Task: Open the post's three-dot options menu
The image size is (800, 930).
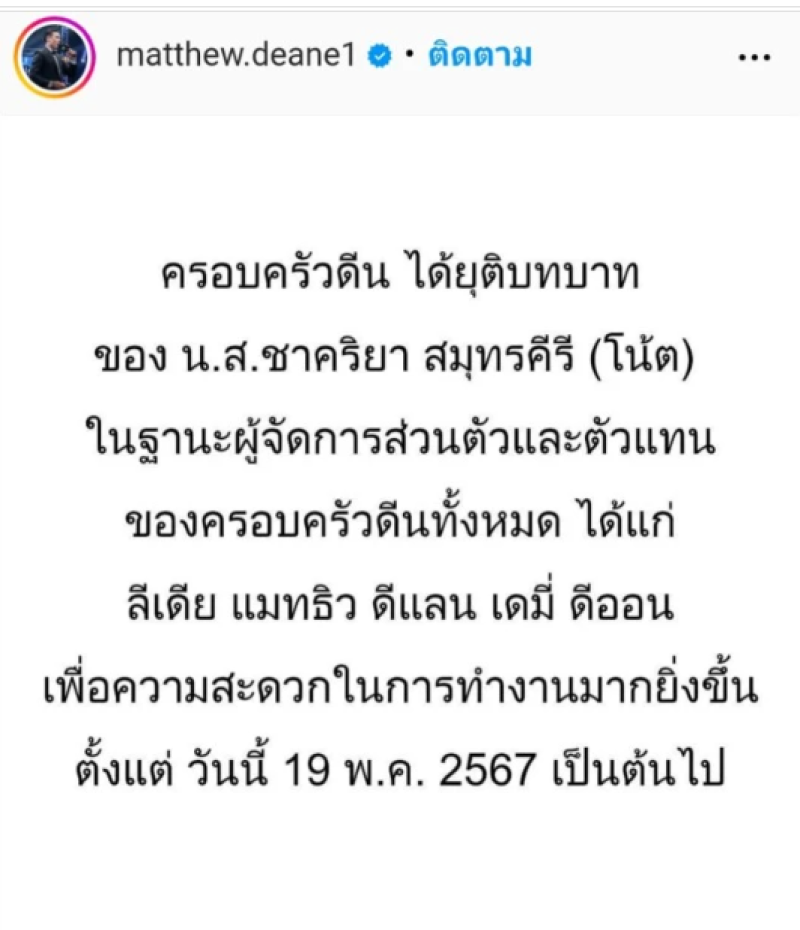Action: [754, 58]
